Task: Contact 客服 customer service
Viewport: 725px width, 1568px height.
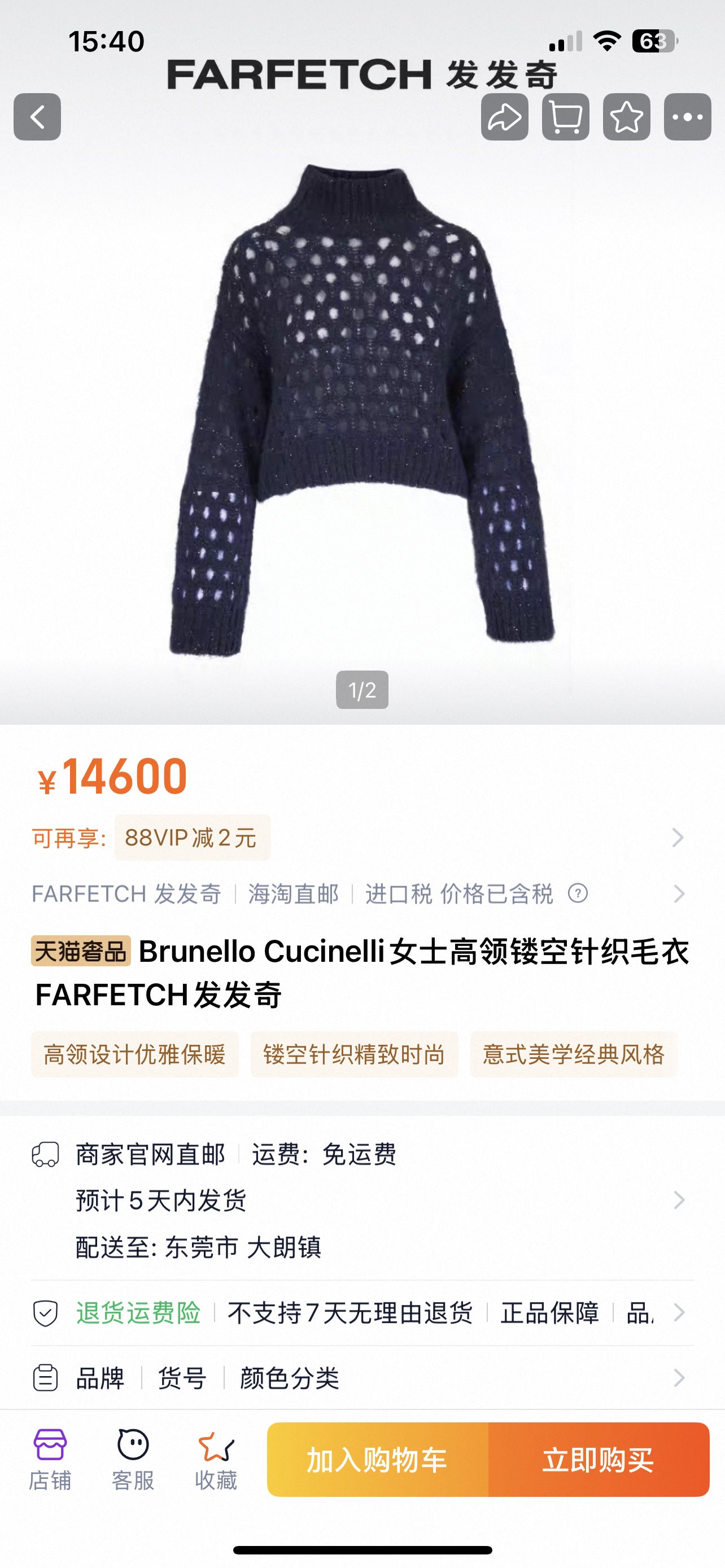Action: [133, 1460]
